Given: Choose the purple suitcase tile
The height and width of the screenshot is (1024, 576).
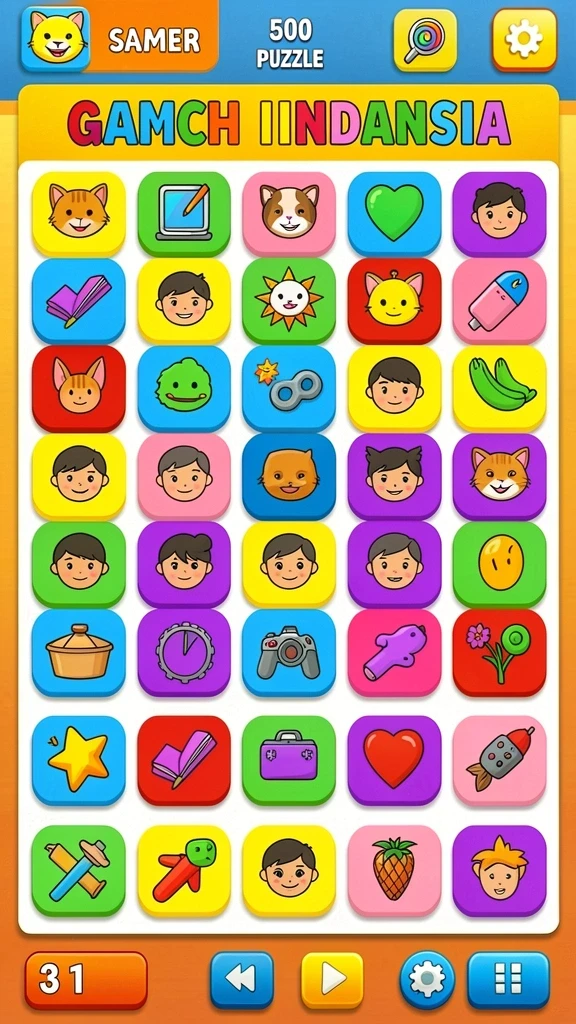Looking at the screenshot, I should [x=289, y=760].
